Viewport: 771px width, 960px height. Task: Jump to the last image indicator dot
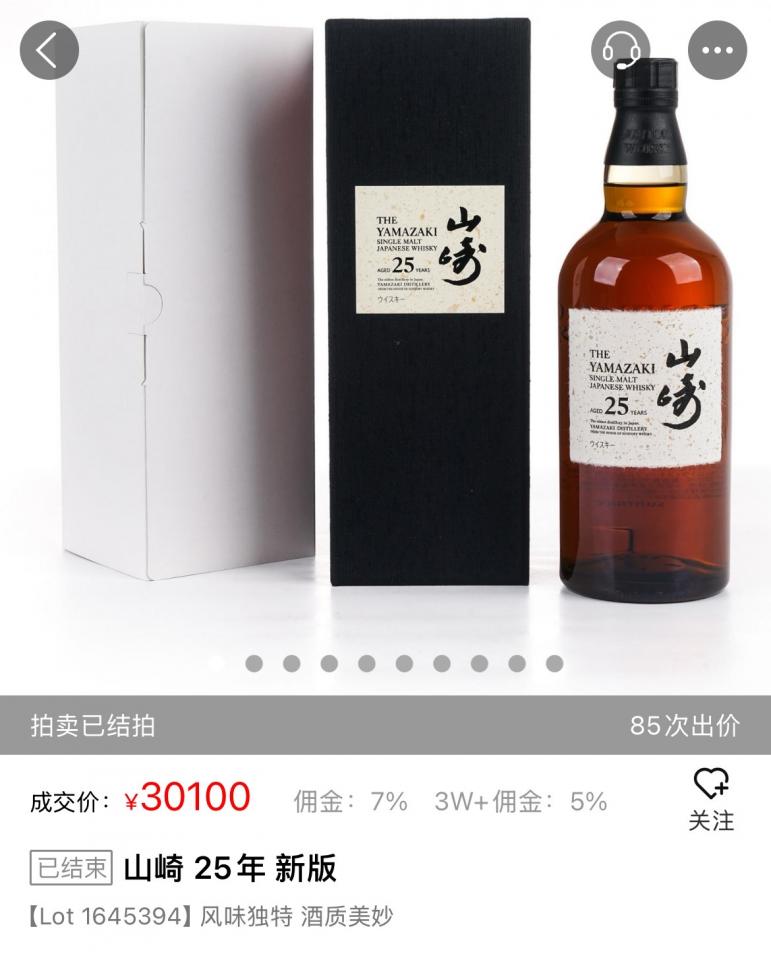click(x=554, y=663)
